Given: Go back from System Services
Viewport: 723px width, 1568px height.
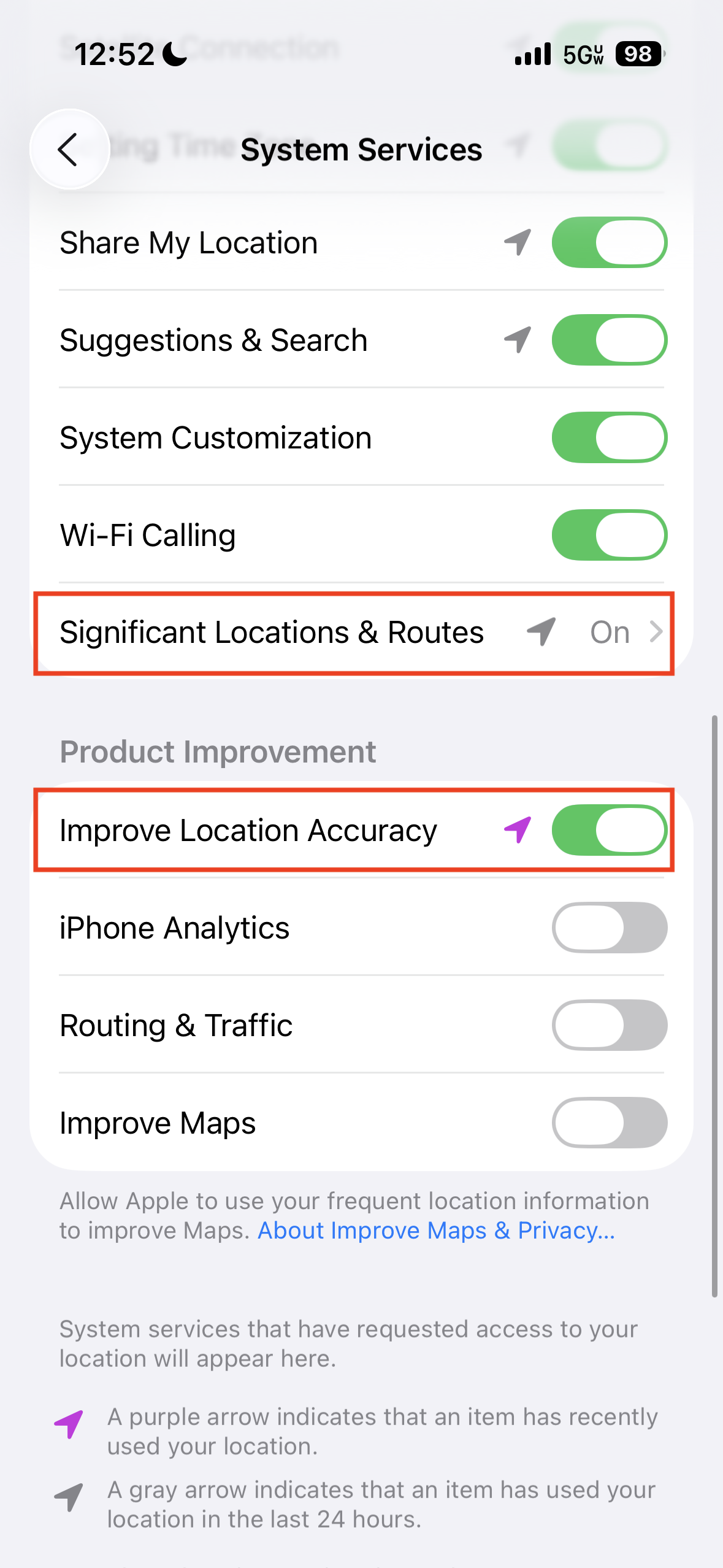Looking at the screenshot, I should tap(69, 149).
